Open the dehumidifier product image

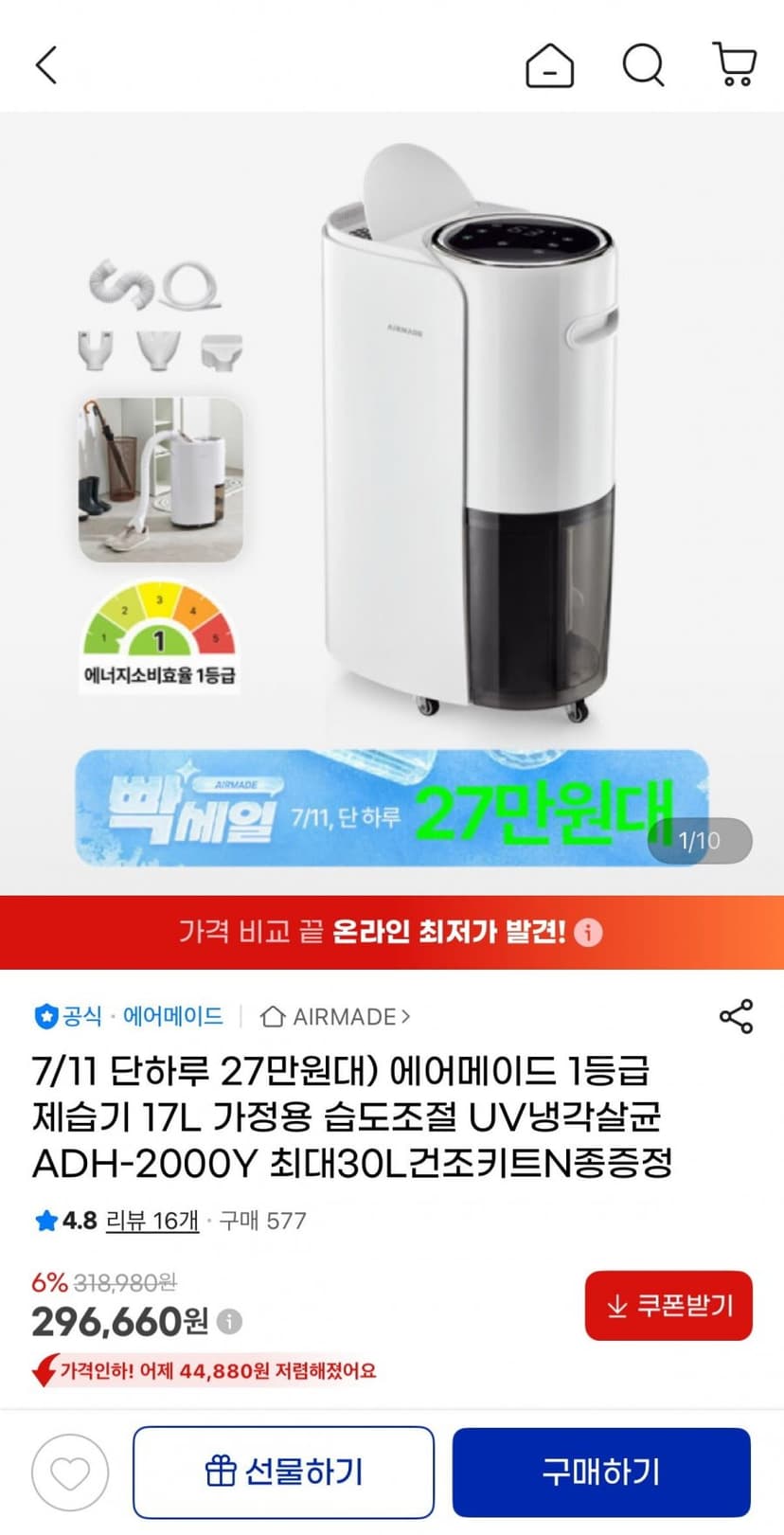coord(392,503)
